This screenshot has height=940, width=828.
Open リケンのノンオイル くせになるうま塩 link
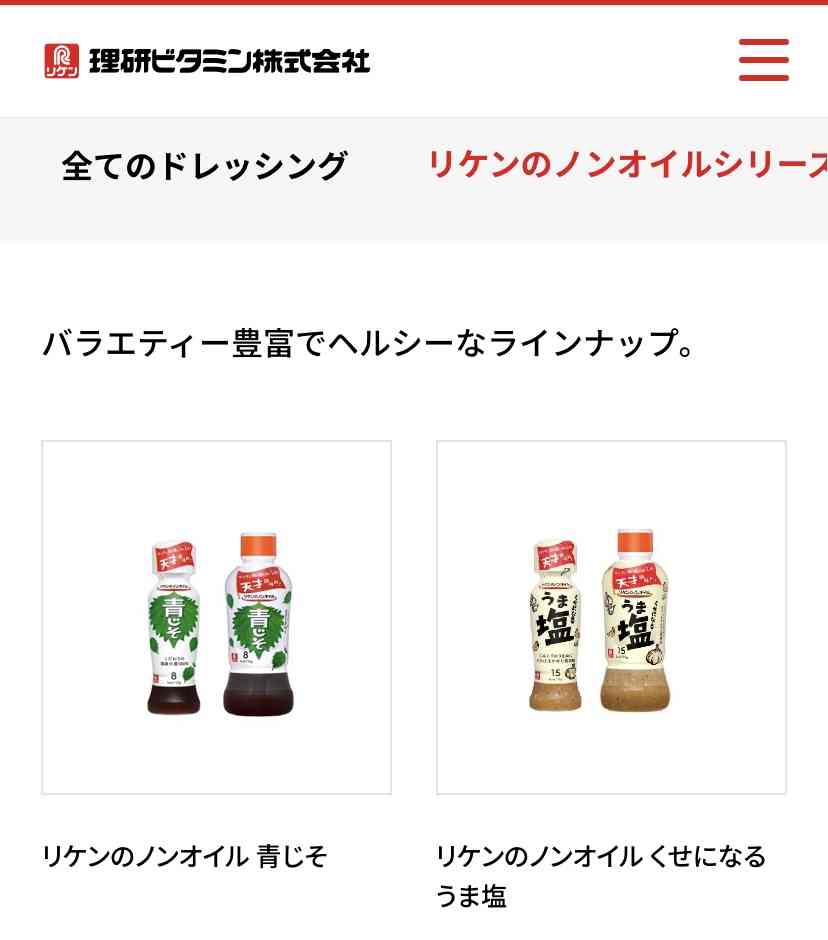click(600, 878)
